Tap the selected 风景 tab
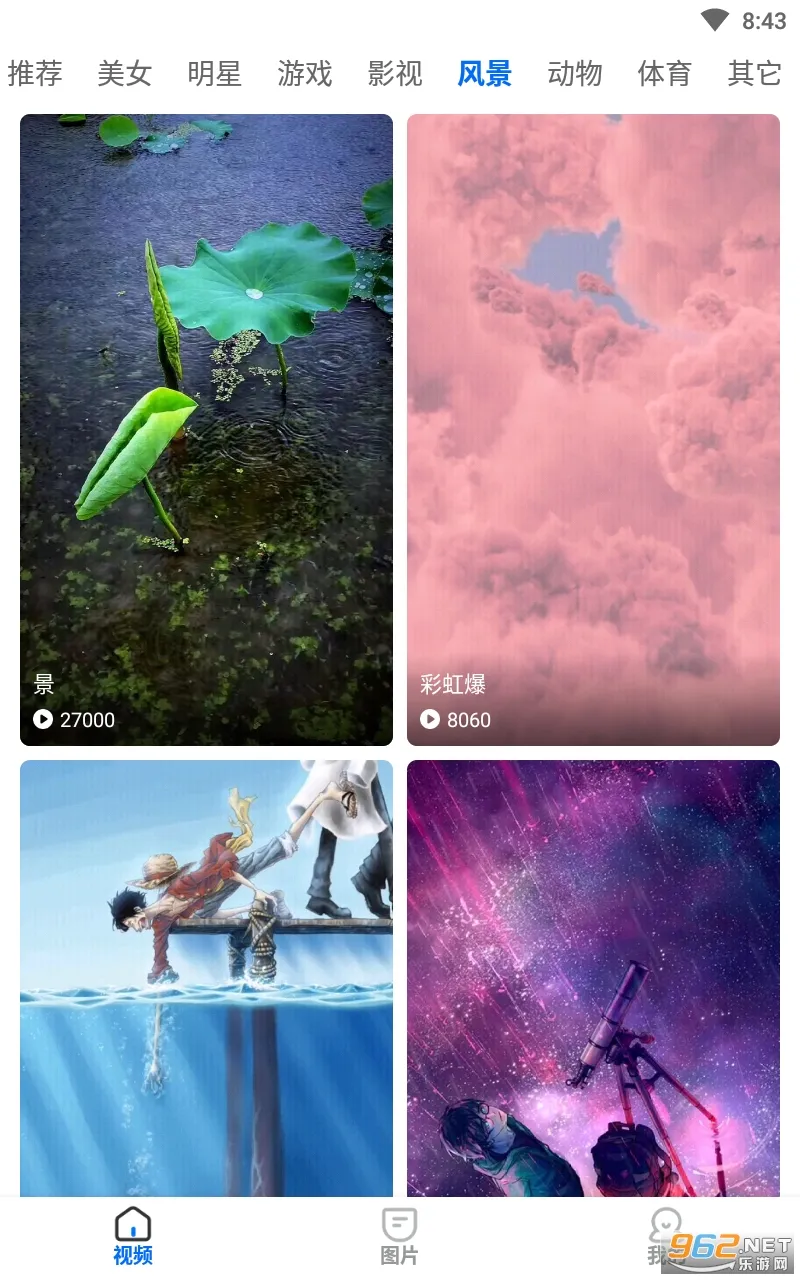This screenshot has height=1280, width=800. point(485,73)
